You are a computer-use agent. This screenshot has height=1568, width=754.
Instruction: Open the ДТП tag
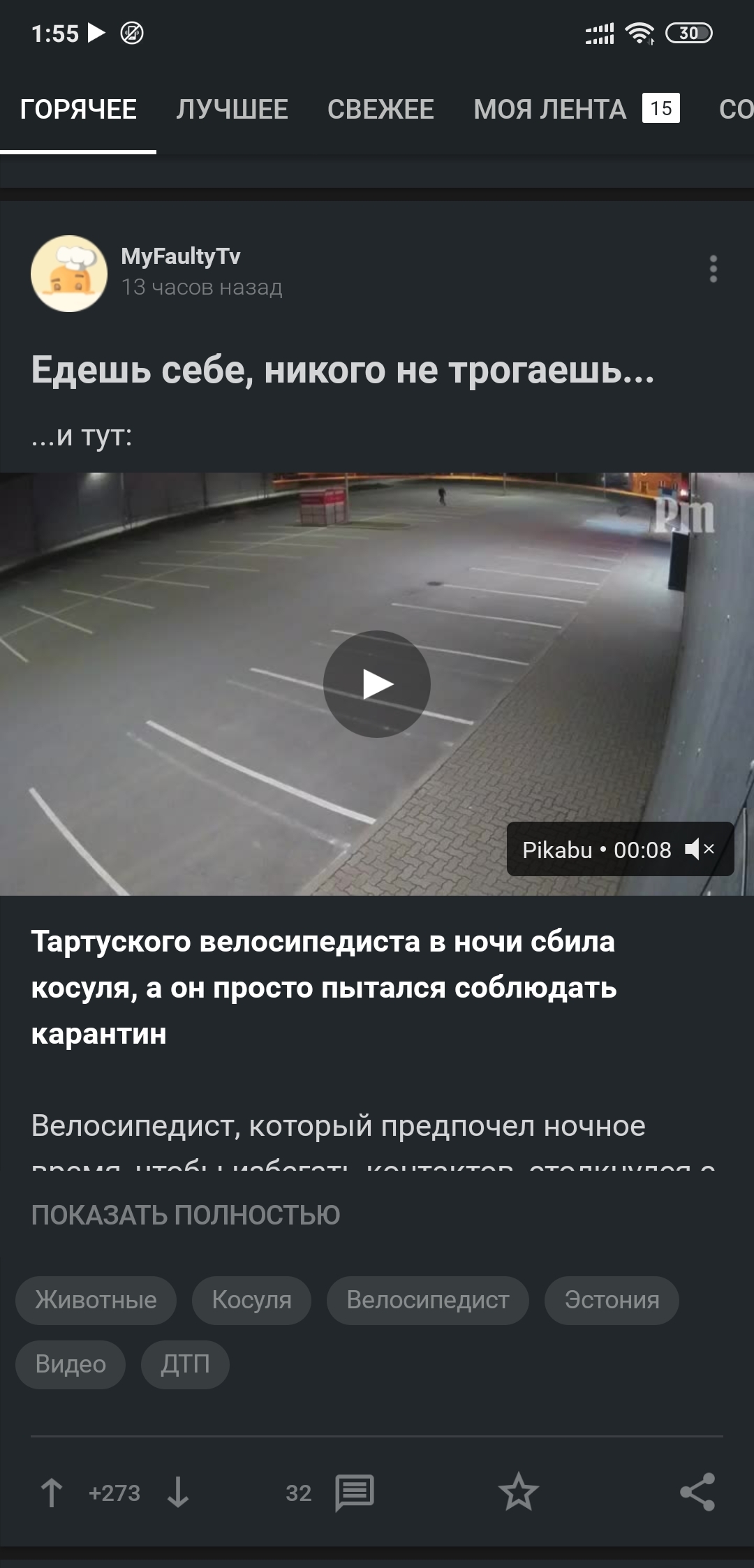point(185,1364)
